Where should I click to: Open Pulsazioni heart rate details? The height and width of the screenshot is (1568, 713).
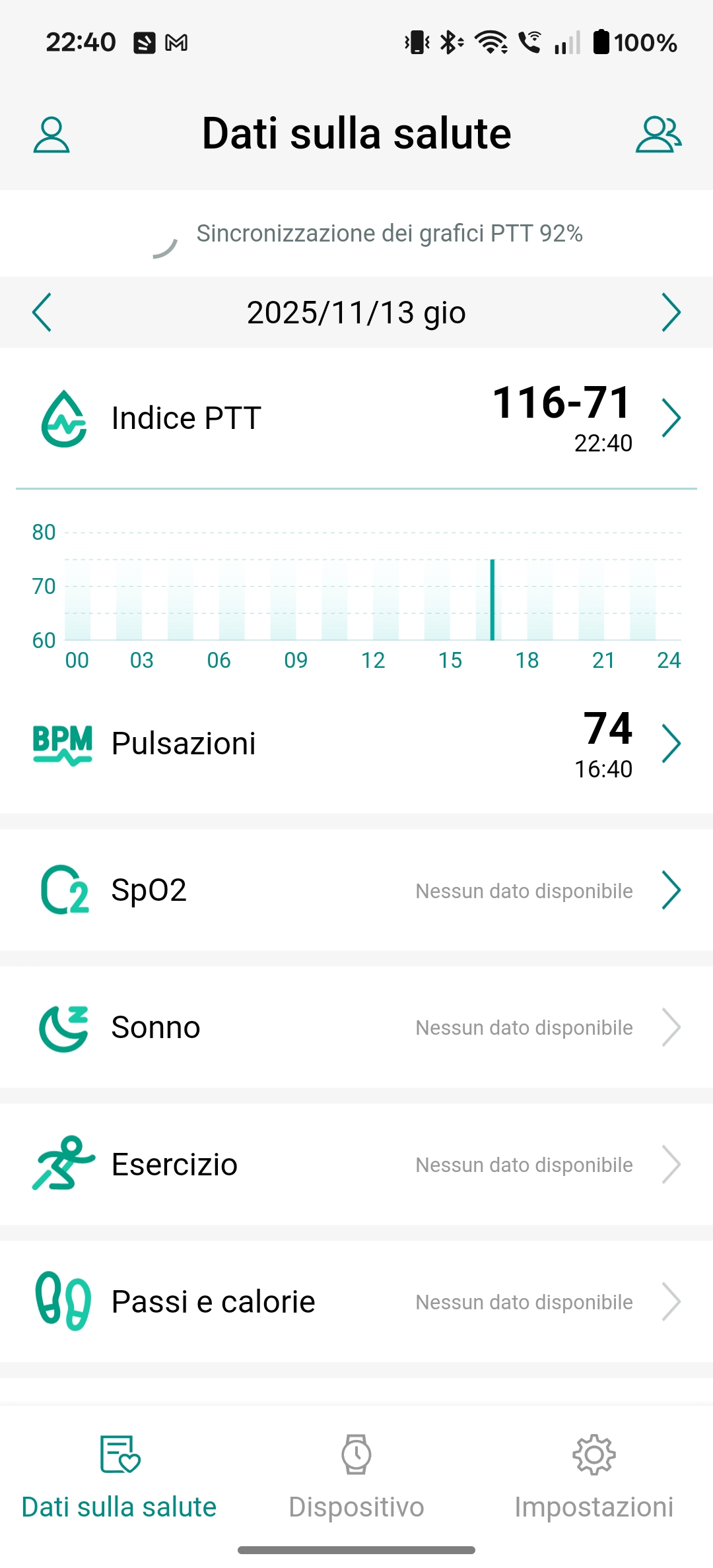tap(356, 744)
